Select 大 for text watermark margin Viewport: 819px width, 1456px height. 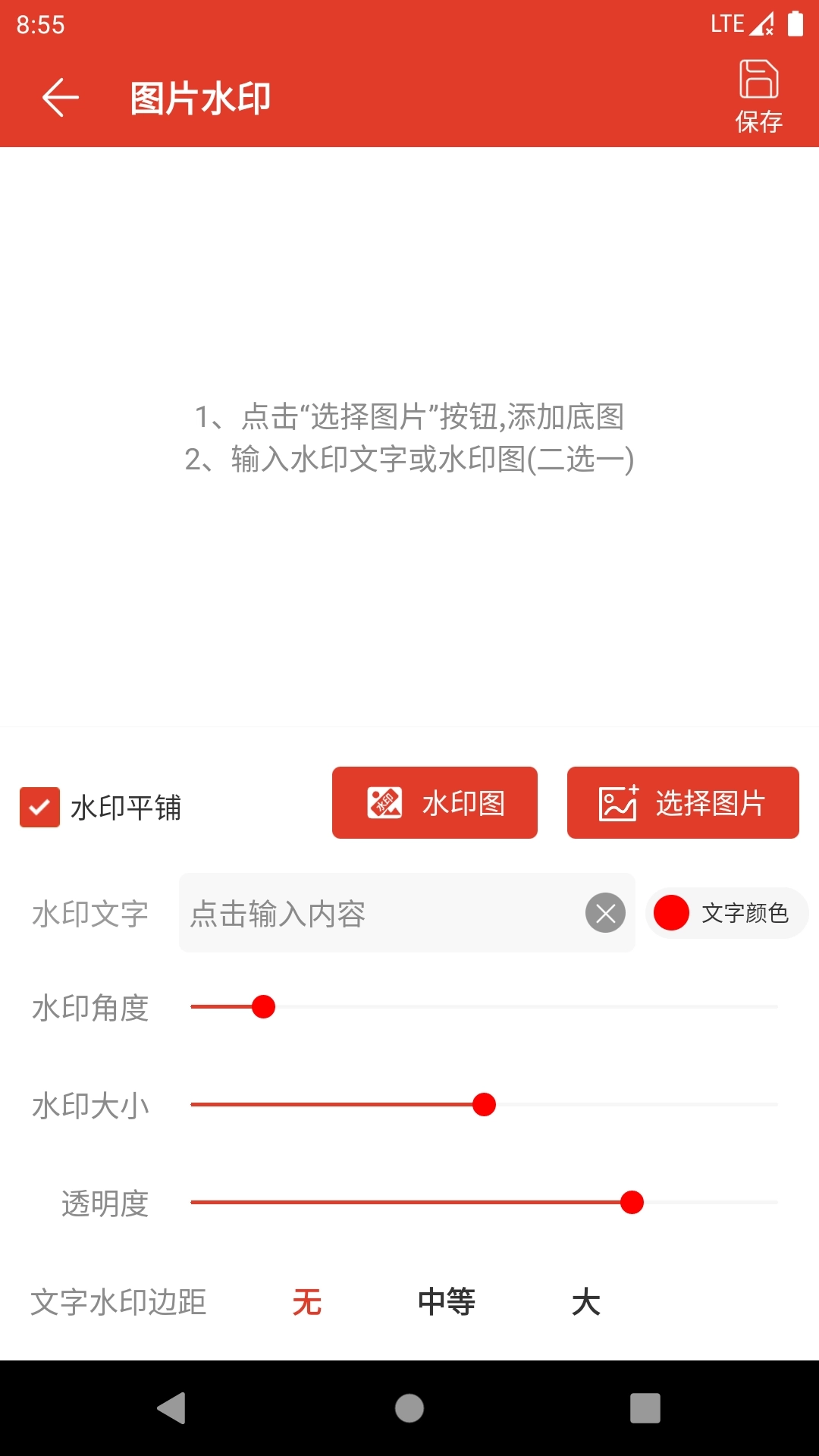586,1301
